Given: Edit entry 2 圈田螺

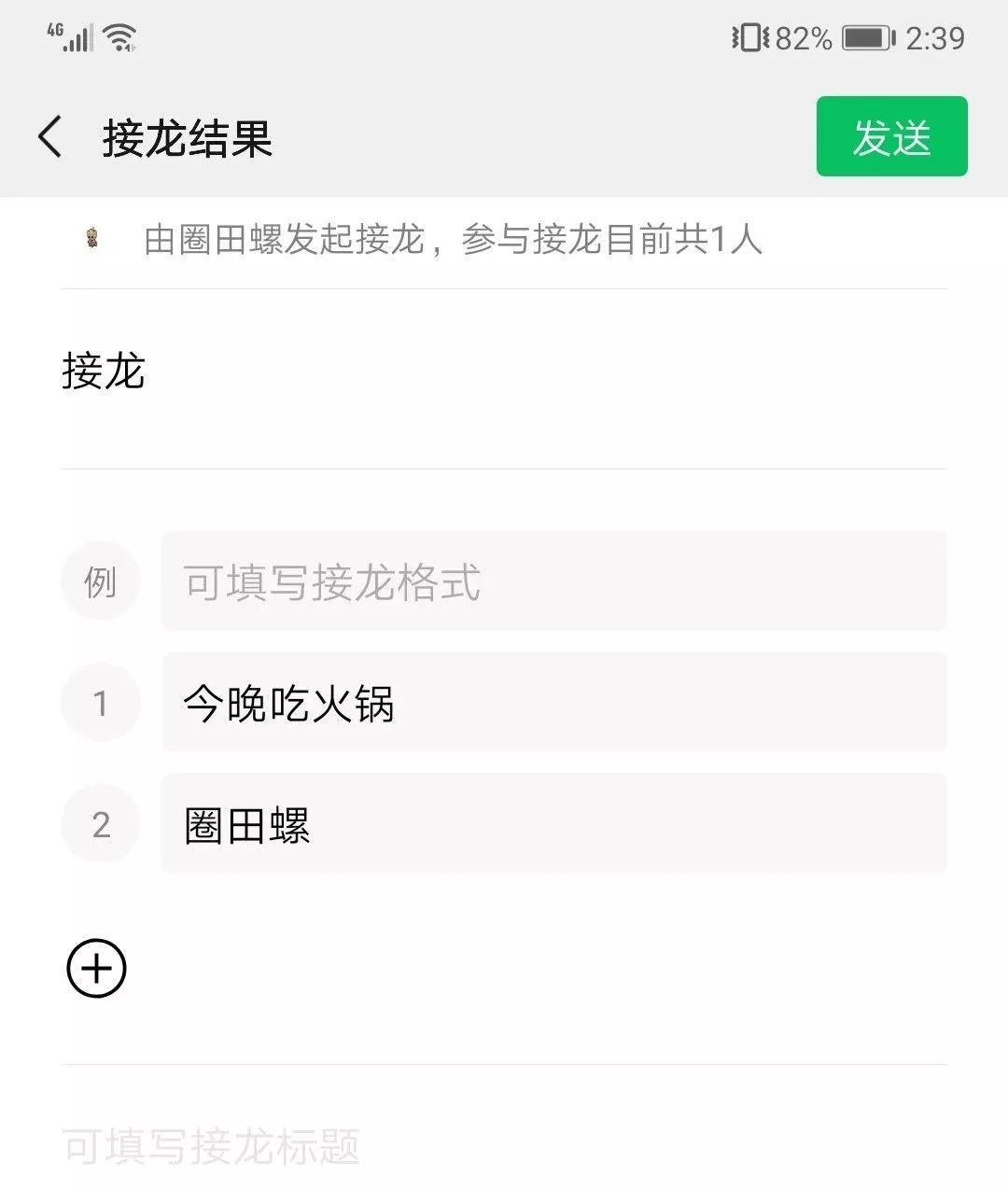Looking at the screenshot, I should pos(553,824).
